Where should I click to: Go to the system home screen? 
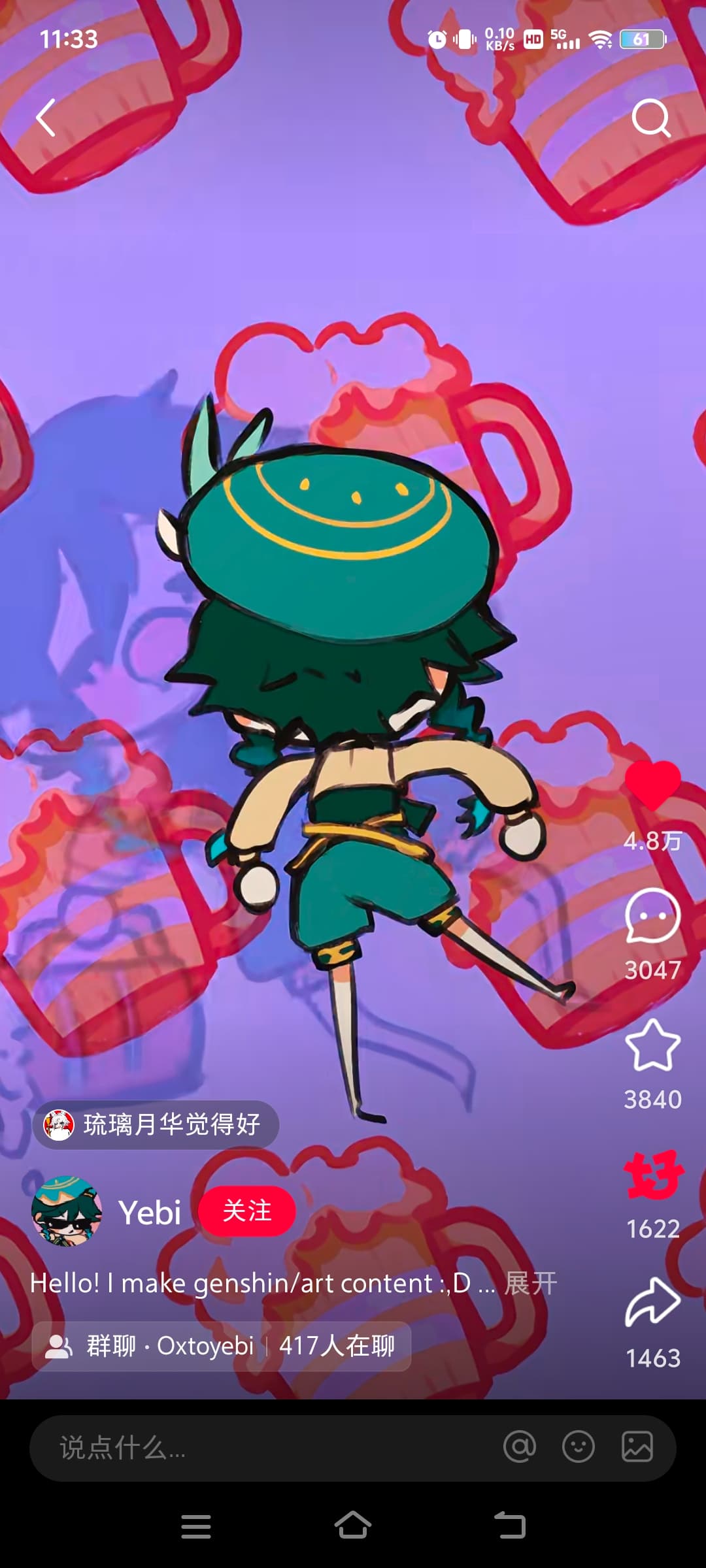click(353, 1526)
